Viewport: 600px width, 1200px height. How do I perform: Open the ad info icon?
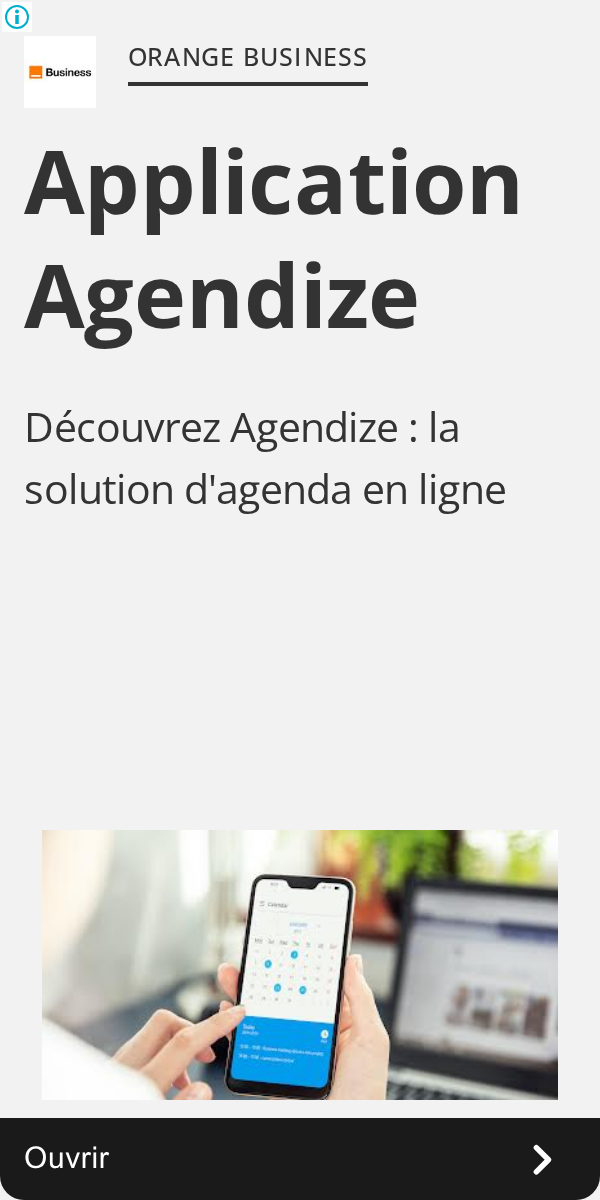click(x=17, y=17)
